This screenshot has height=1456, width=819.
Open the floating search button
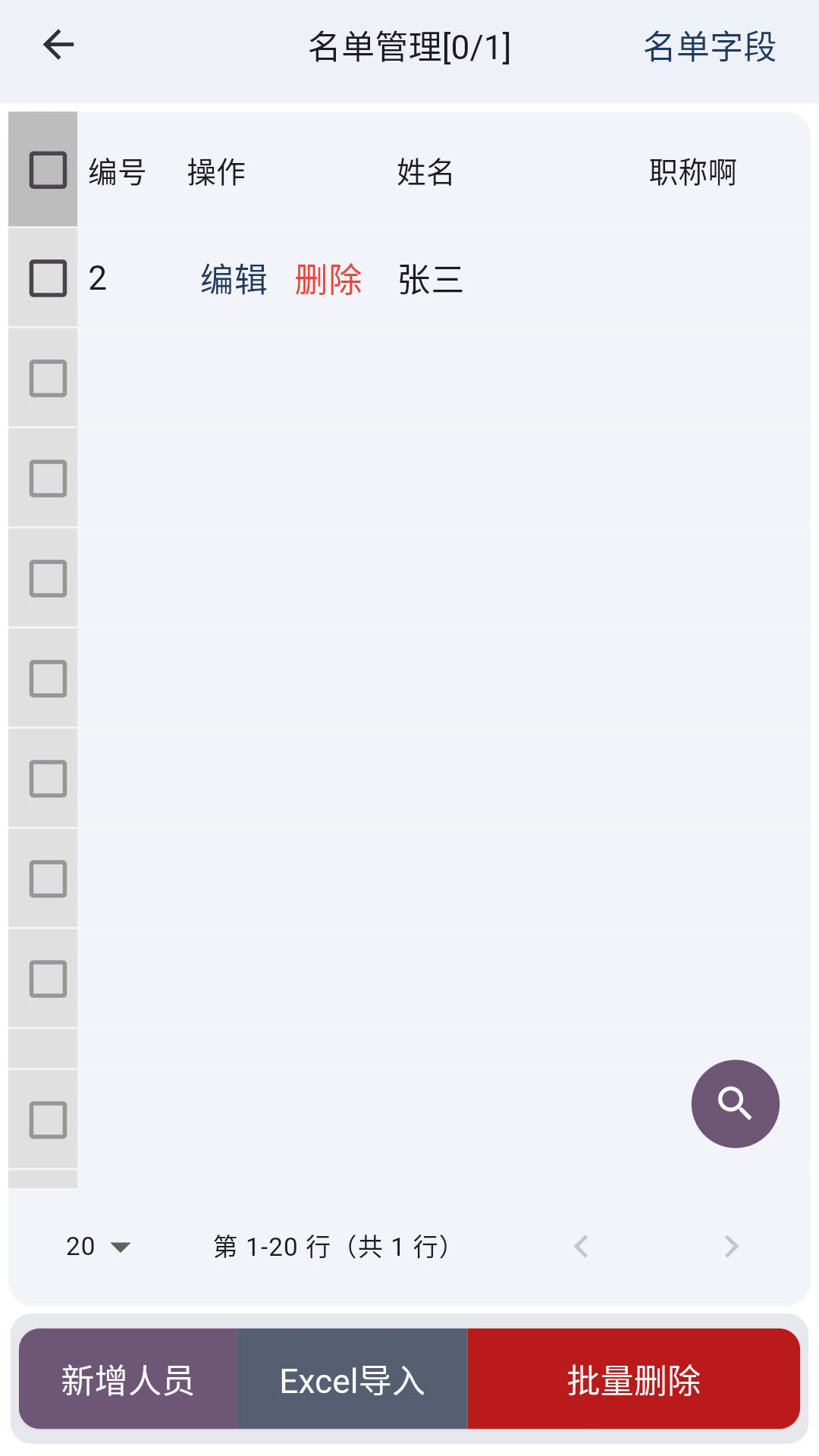[735, 1103]
